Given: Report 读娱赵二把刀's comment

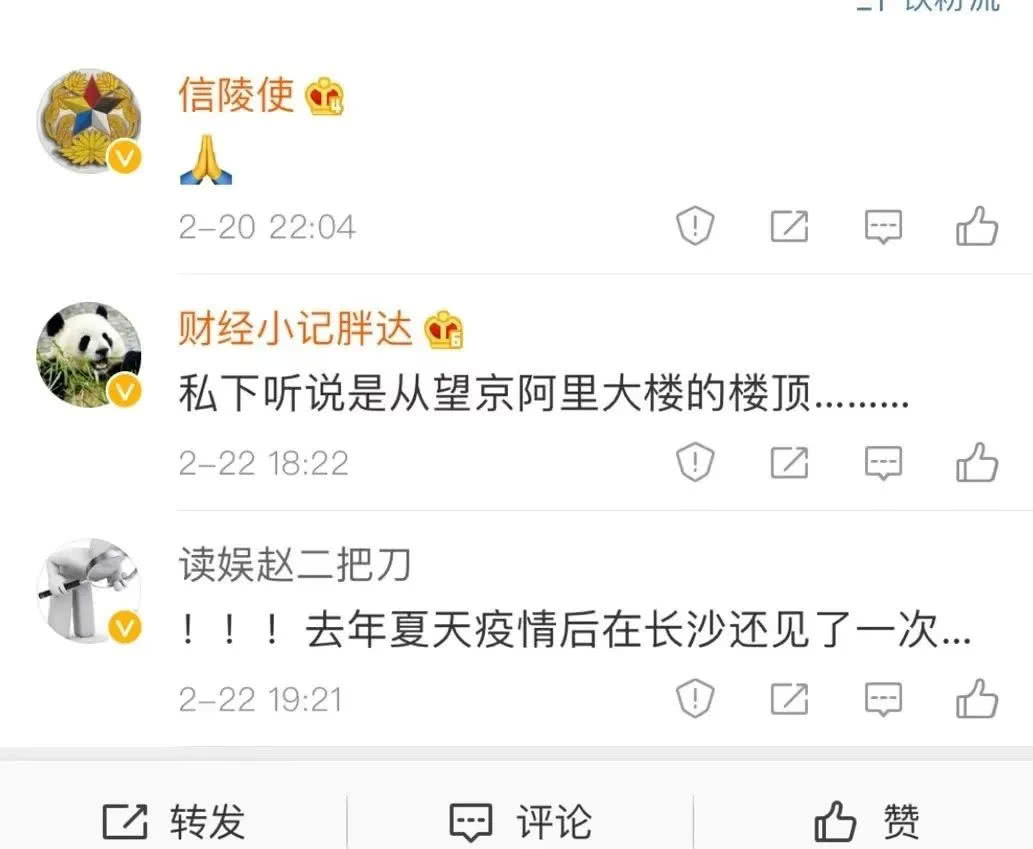Looking at the screenshot, I should (694, 699).
